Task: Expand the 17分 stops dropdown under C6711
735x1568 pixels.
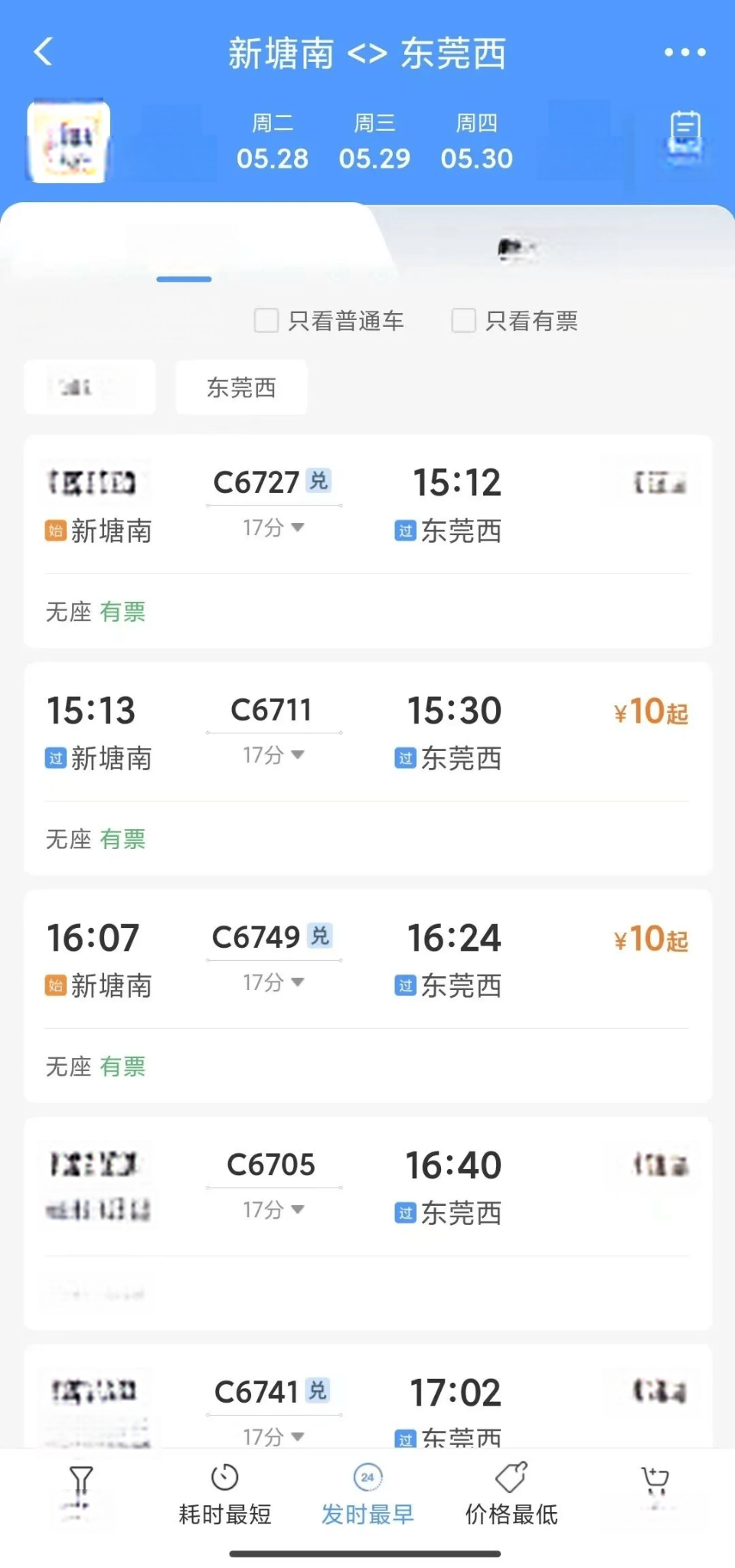Action: [x=273, y=756]
